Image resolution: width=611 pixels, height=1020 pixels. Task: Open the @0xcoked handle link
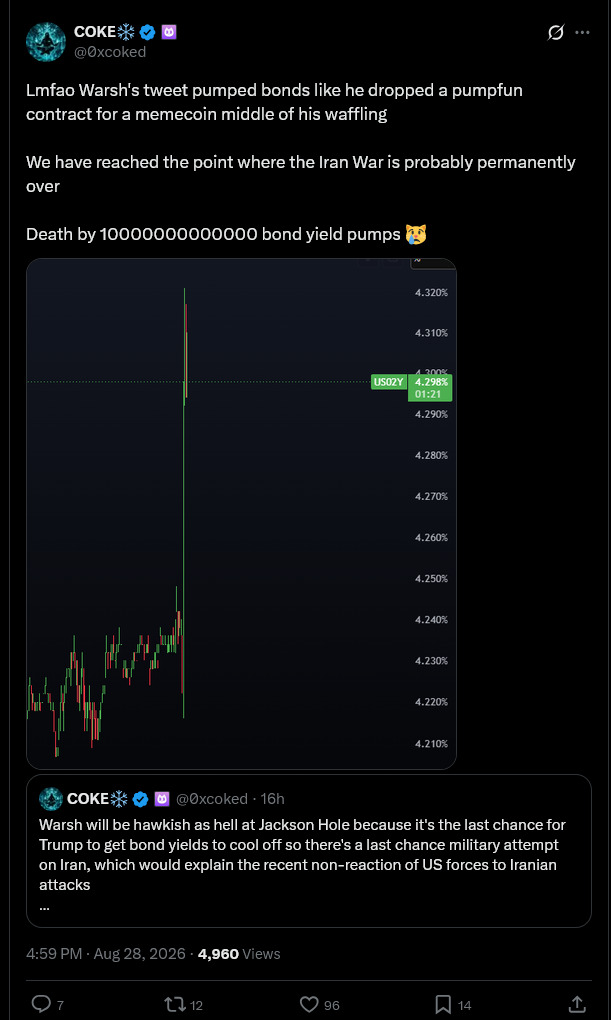[109, 52]
